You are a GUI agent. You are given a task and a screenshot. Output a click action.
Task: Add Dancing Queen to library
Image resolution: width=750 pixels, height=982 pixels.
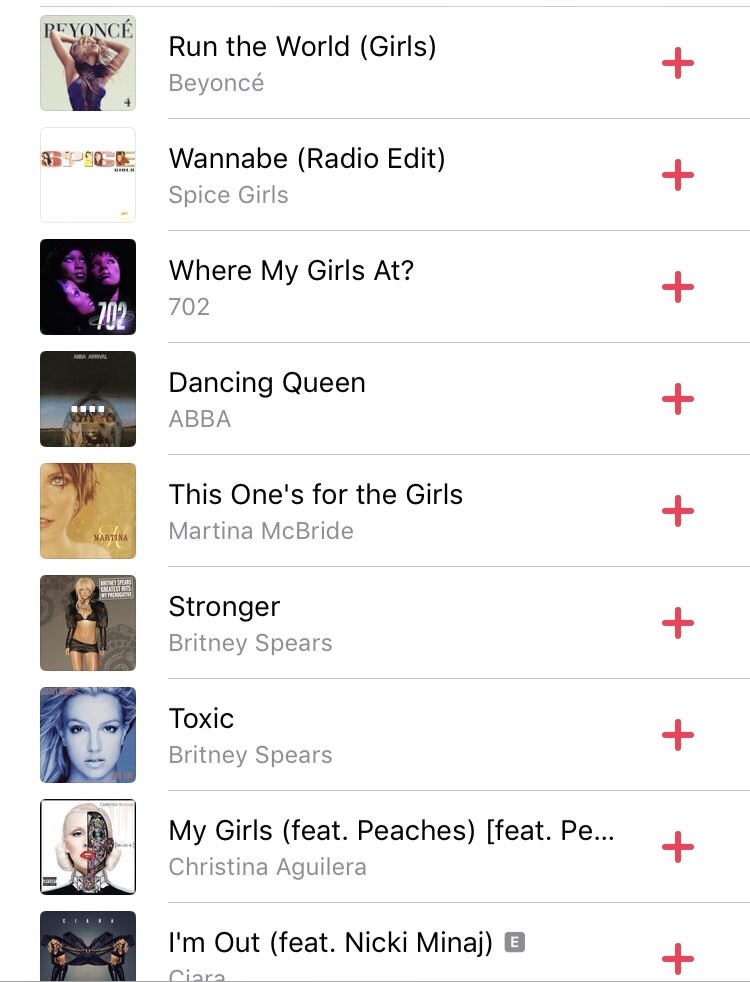point(678,399)
